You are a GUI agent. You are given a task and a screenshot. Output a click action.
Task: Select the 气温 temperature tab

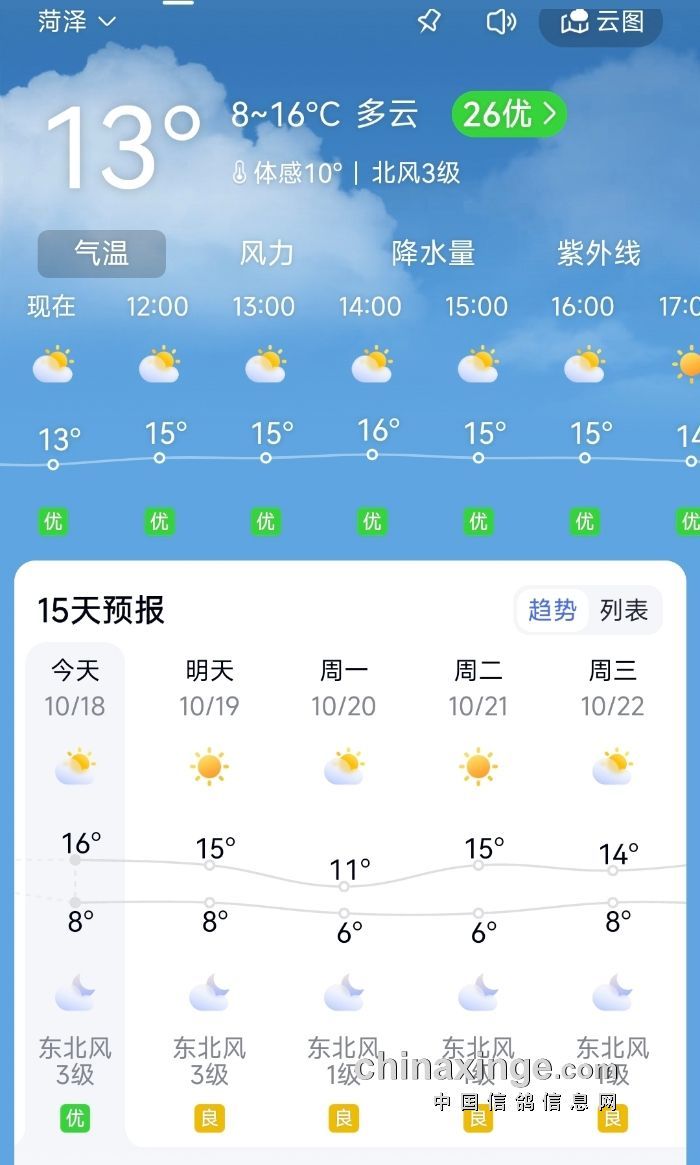pyautogui.click(x=102, y=254)
